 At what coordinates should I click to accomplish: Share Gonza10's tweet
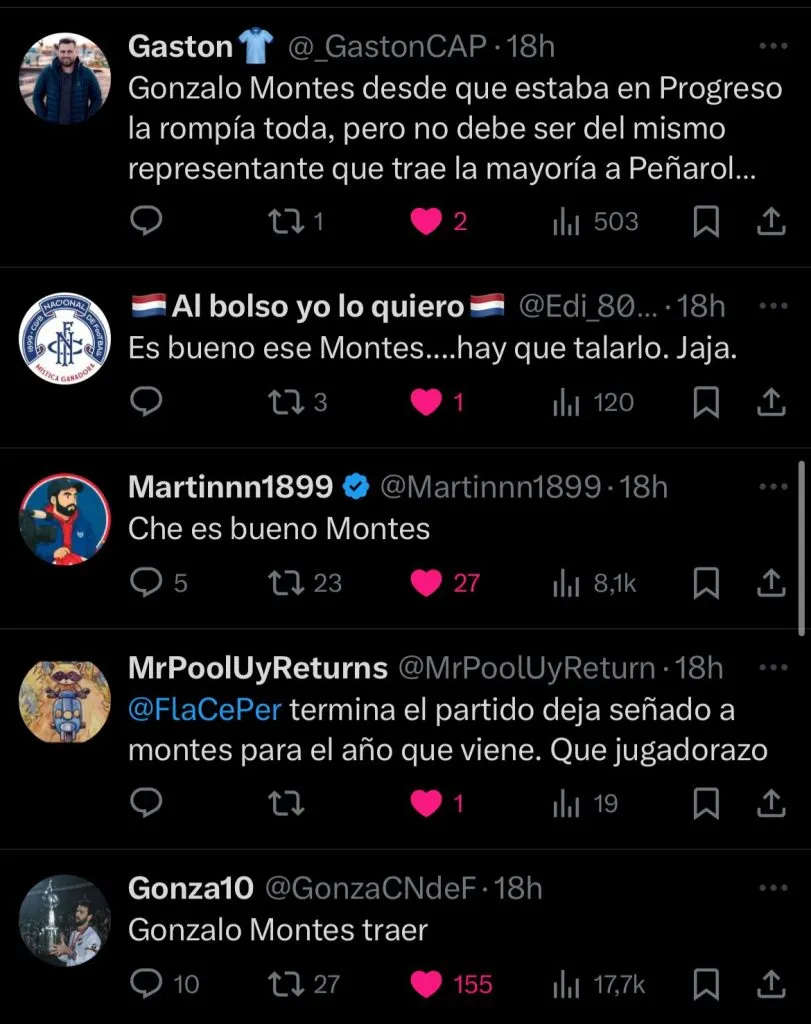coord(770,984)
